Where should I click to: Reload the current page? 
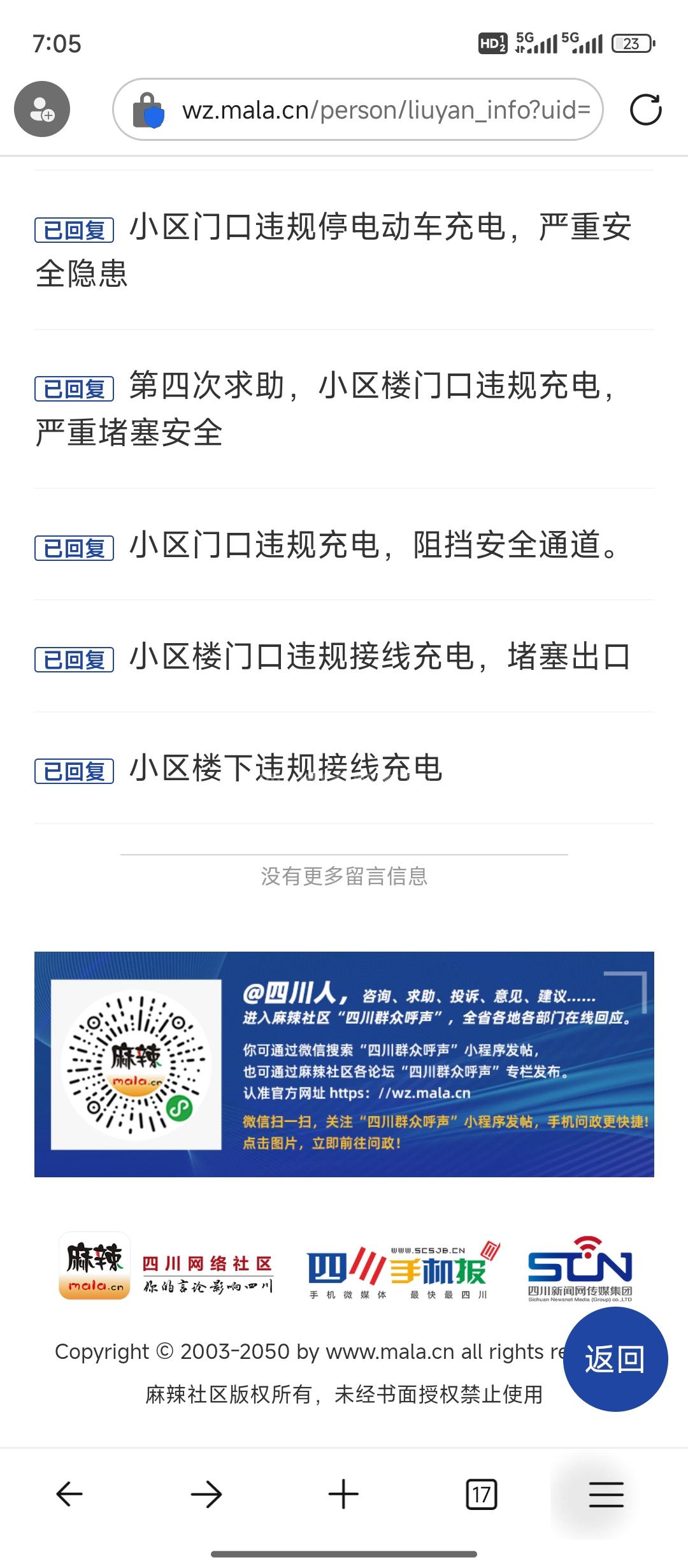(x=645, y=110)
